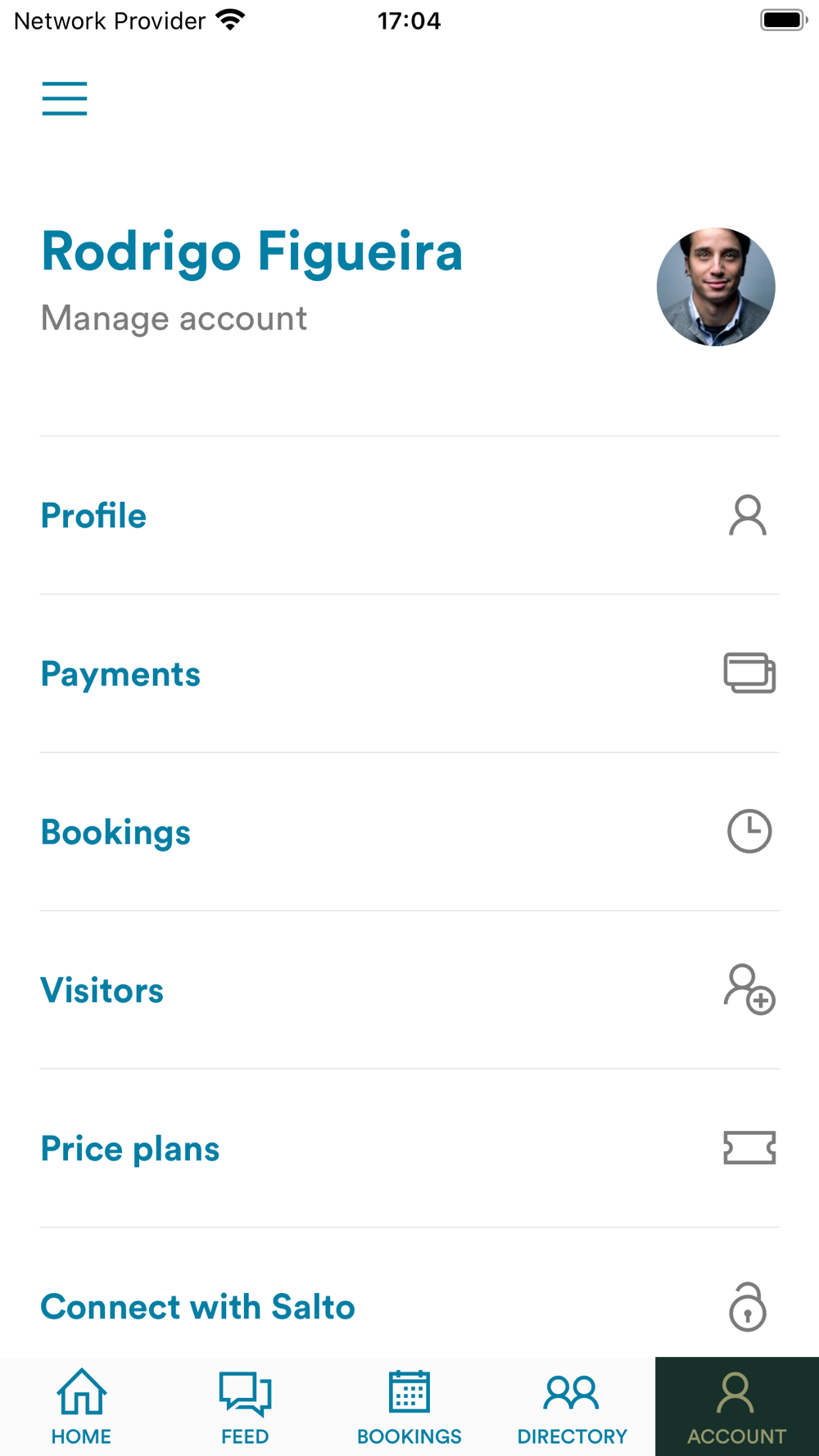This screenshot has height=1456, width=819.
Task: Open the Payments row
Action: (409, 674)
